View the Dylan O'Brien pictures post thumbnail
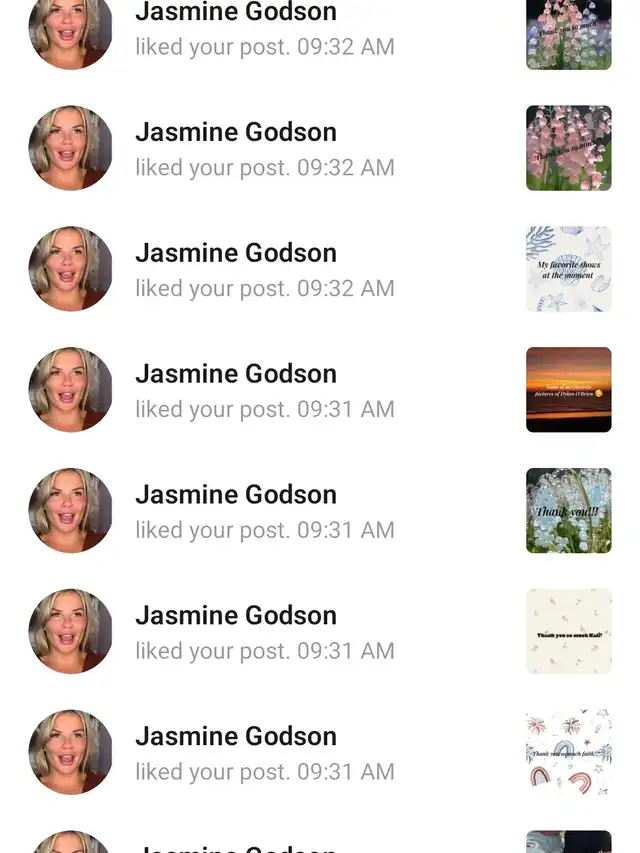 [568, 390]
